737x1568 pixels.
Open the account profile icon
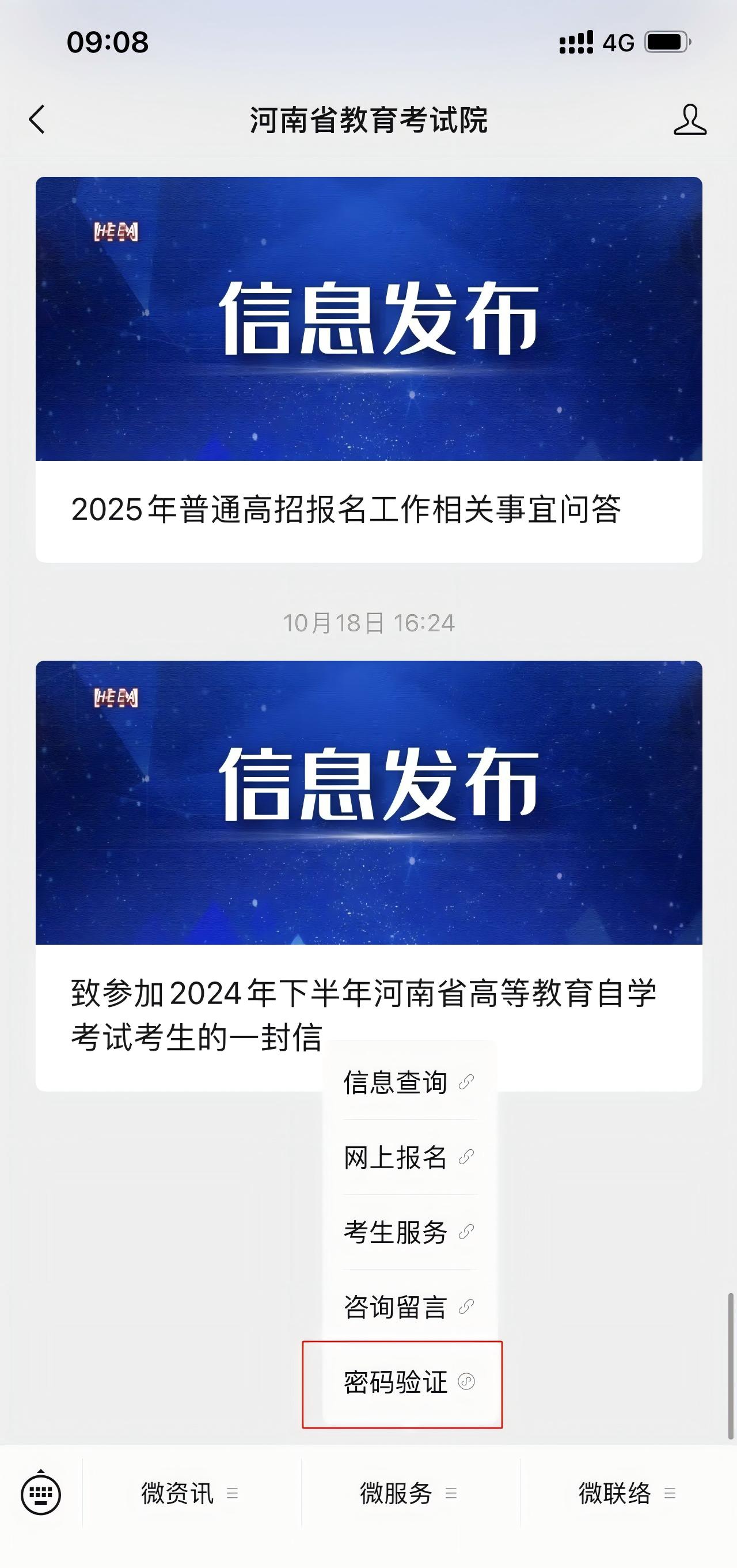(690, 119)
